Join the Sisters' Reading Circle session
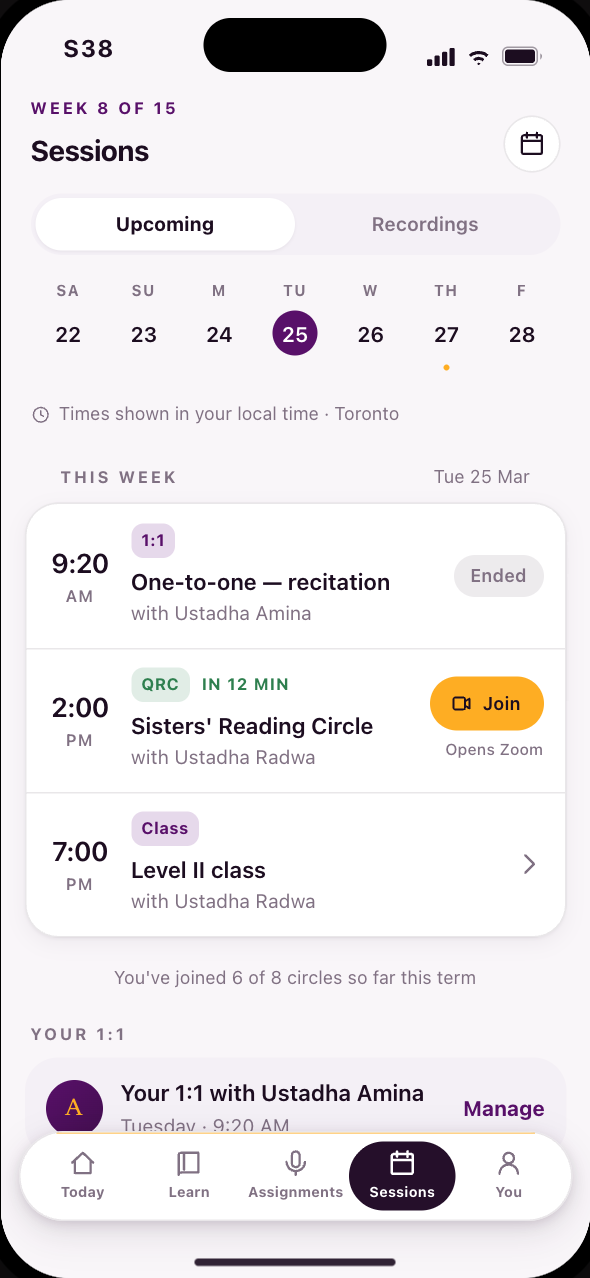This screenshot has width=590, height=1278. [x=487, y=704]
